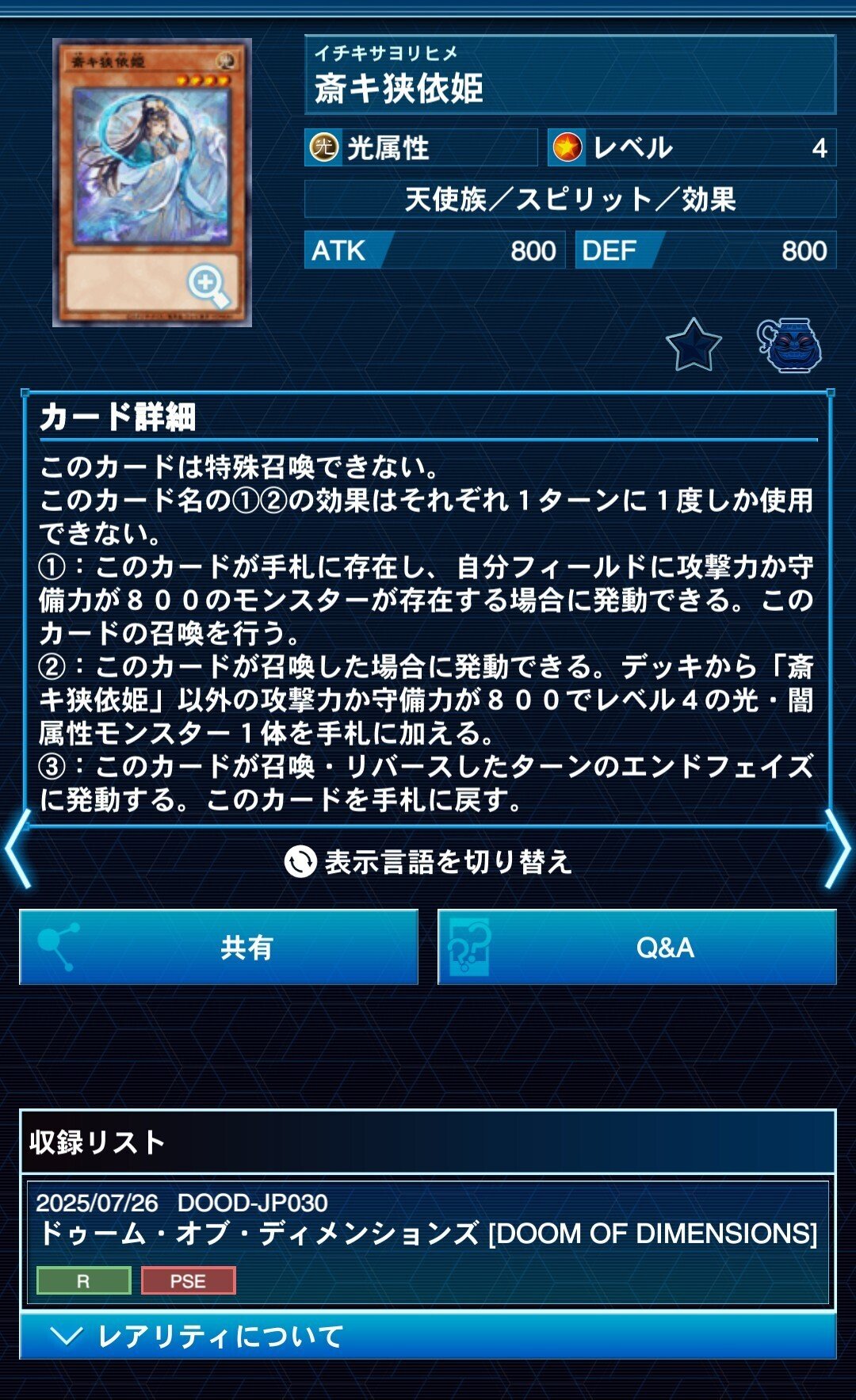Screen dimensions: 856x1400
Task: Add card to favorites with star
Action: [694, 345]
